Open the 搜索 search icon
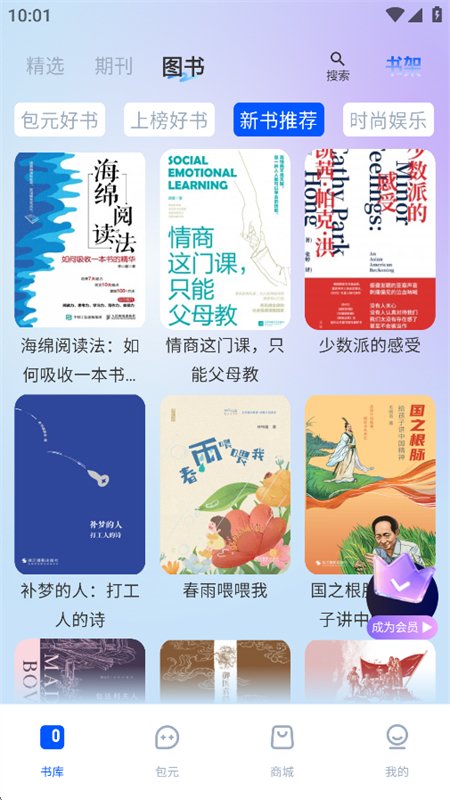 (338, 66)
